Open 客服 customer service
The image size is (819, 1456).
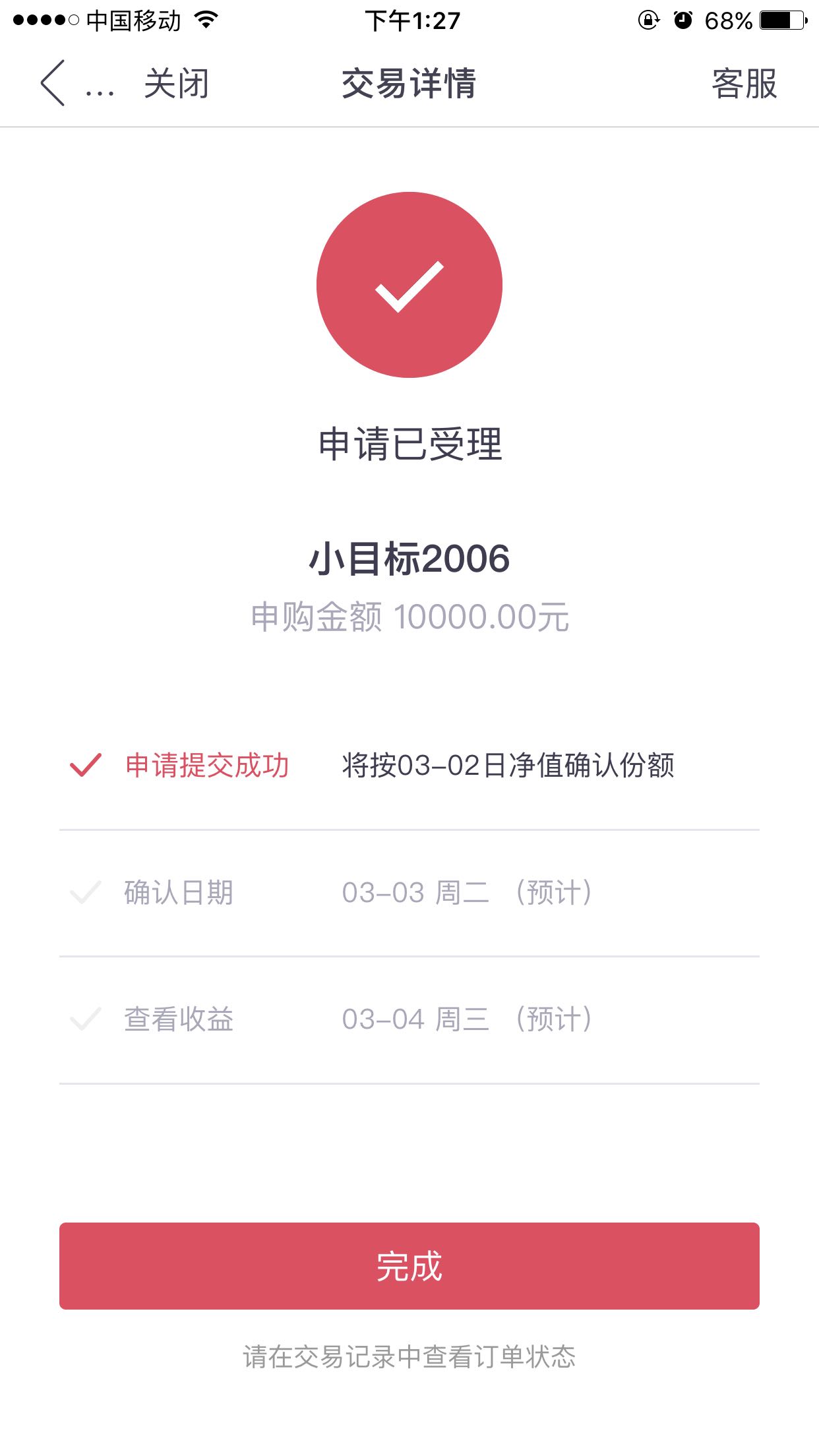pos(744,84)
